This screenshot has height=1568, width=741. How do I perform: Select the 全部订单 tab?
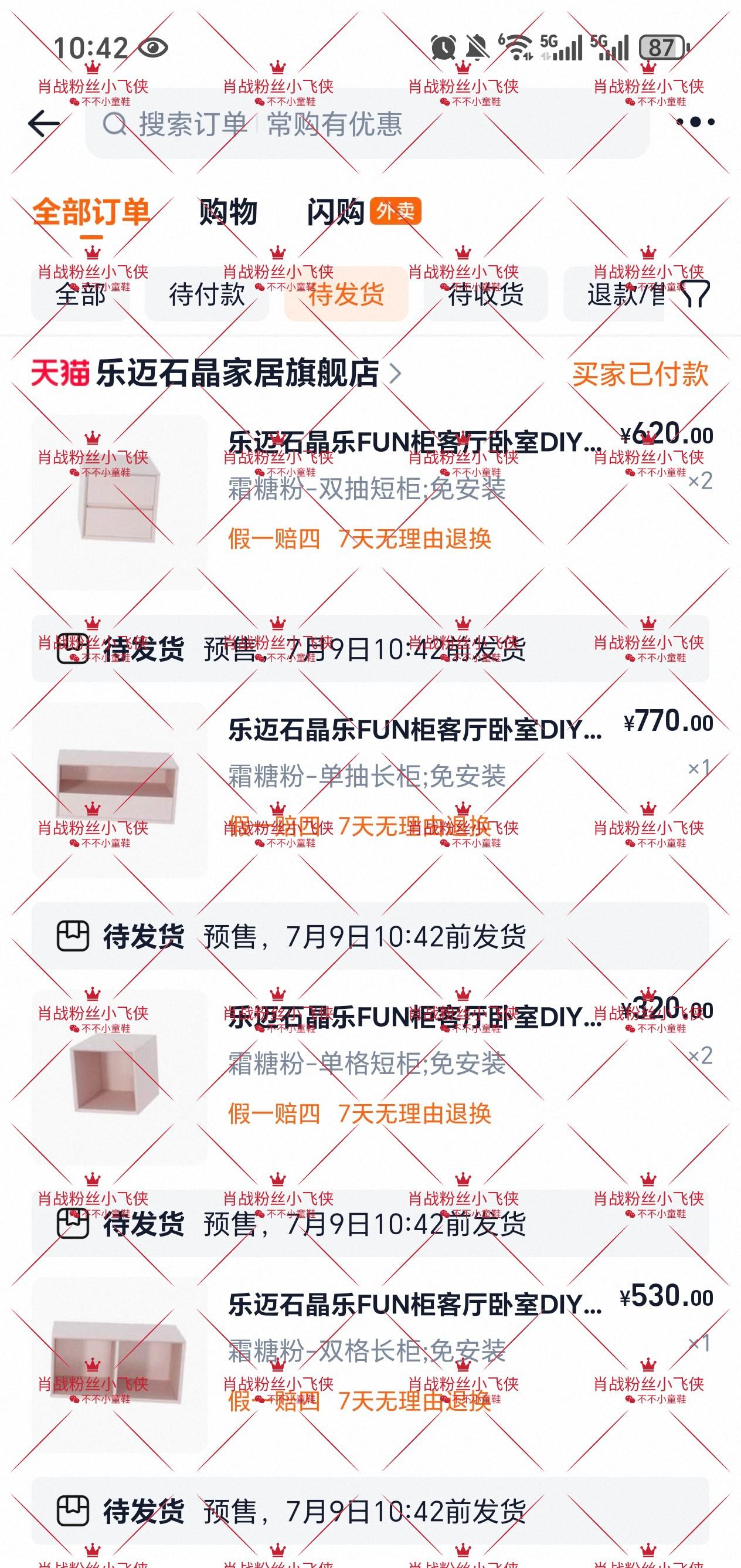point(91,212)
